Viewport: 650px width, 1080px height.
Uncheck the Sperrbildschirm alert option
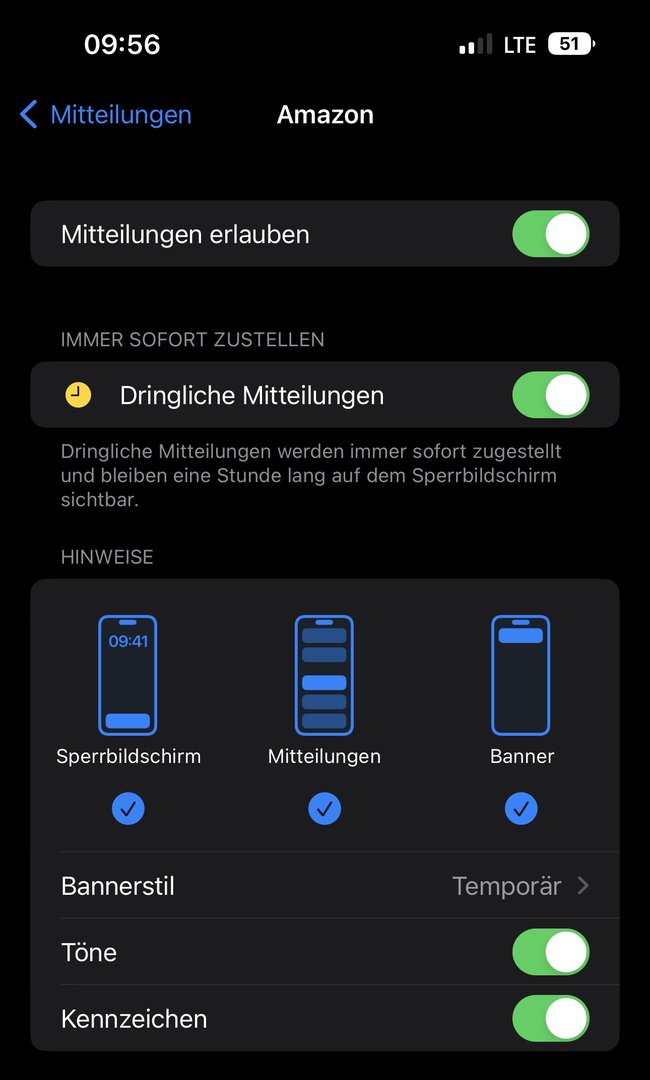tap(128, 808)
